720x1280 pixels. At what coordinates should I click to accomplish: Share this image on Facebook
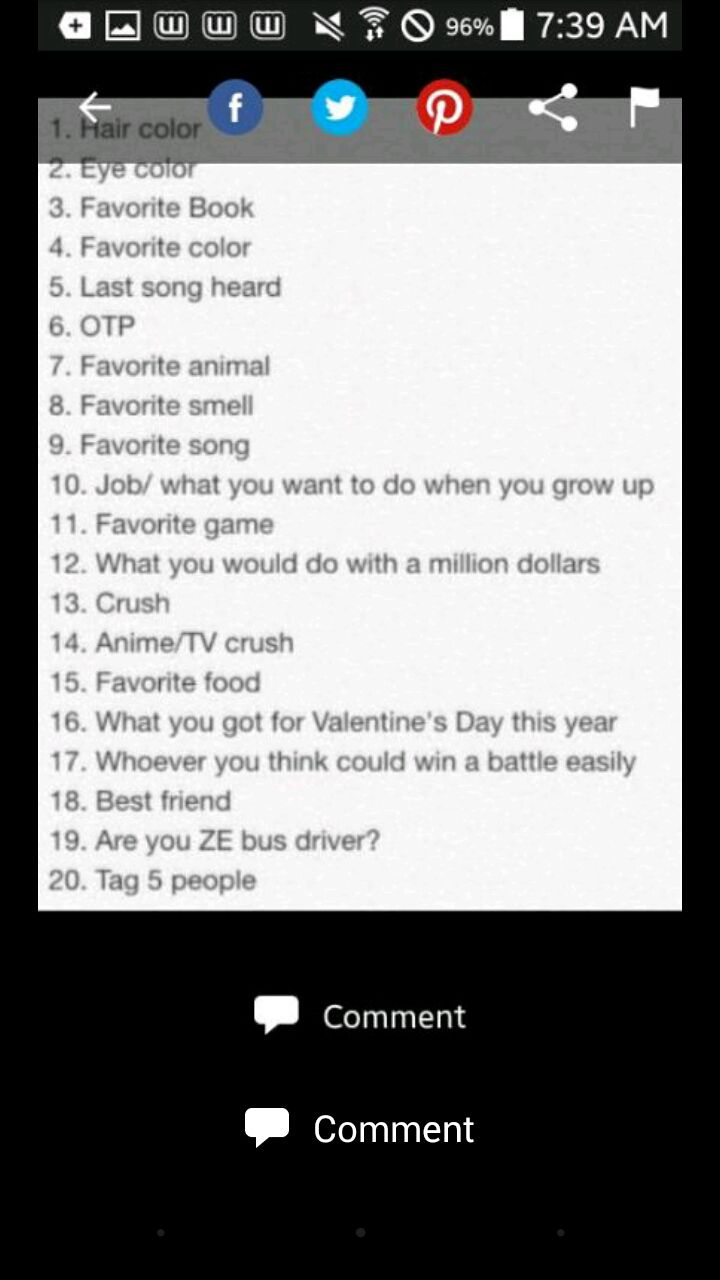236,107
